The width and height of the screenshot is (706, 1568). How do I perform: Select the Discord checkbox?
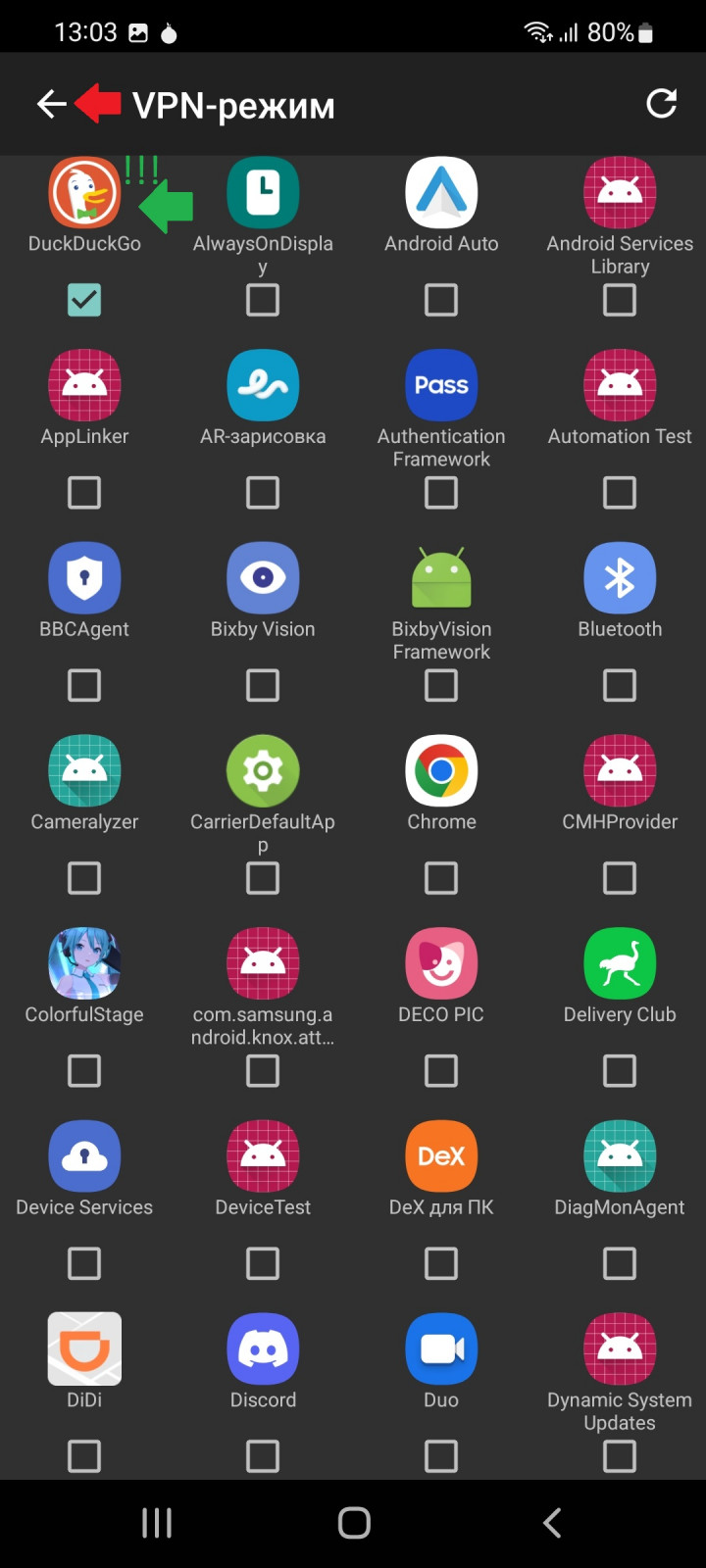pos(263,1456)
